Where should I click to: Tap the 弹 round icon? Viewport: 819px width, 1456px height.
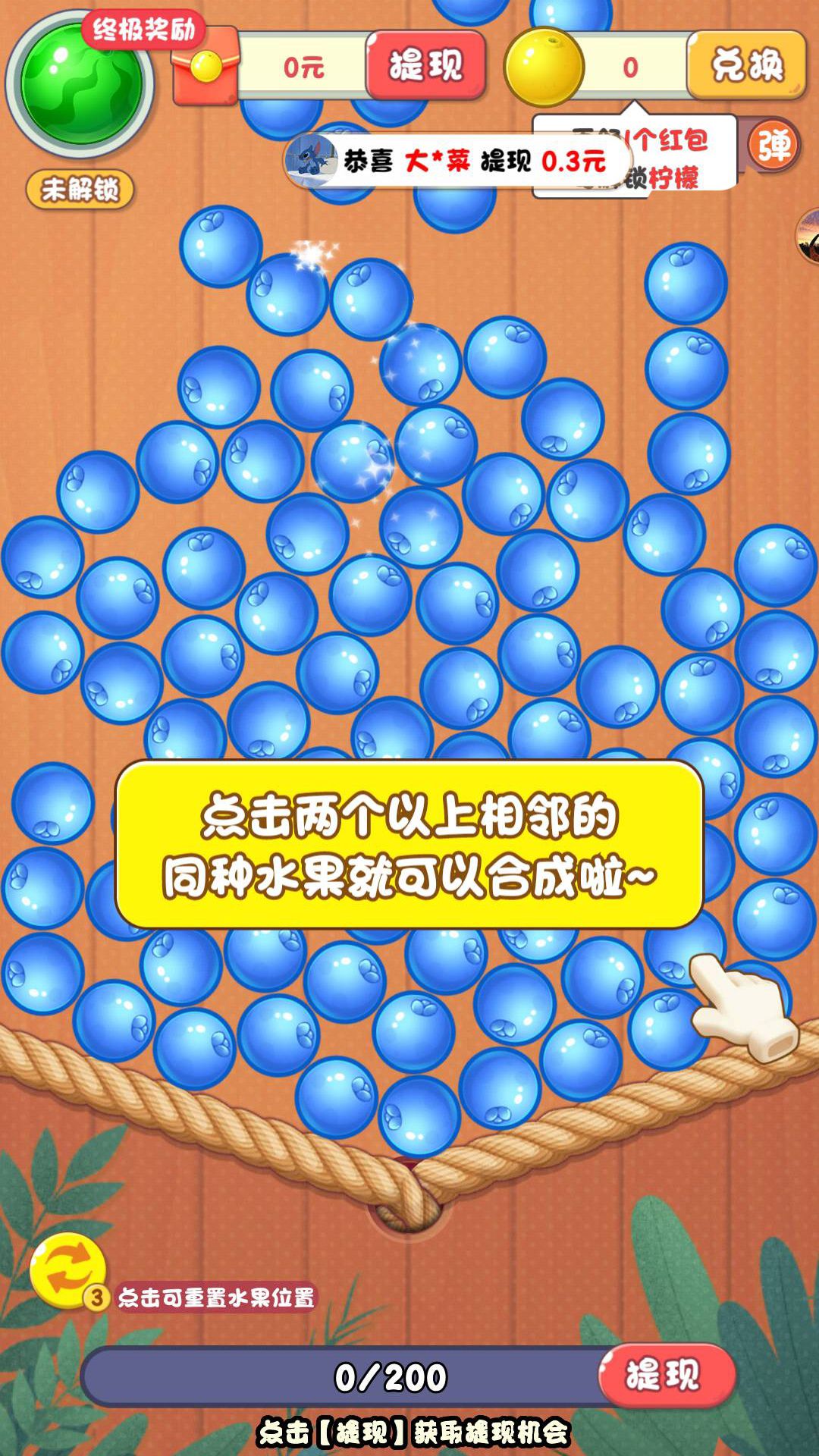pyautogui.click(x=773, y=145)
